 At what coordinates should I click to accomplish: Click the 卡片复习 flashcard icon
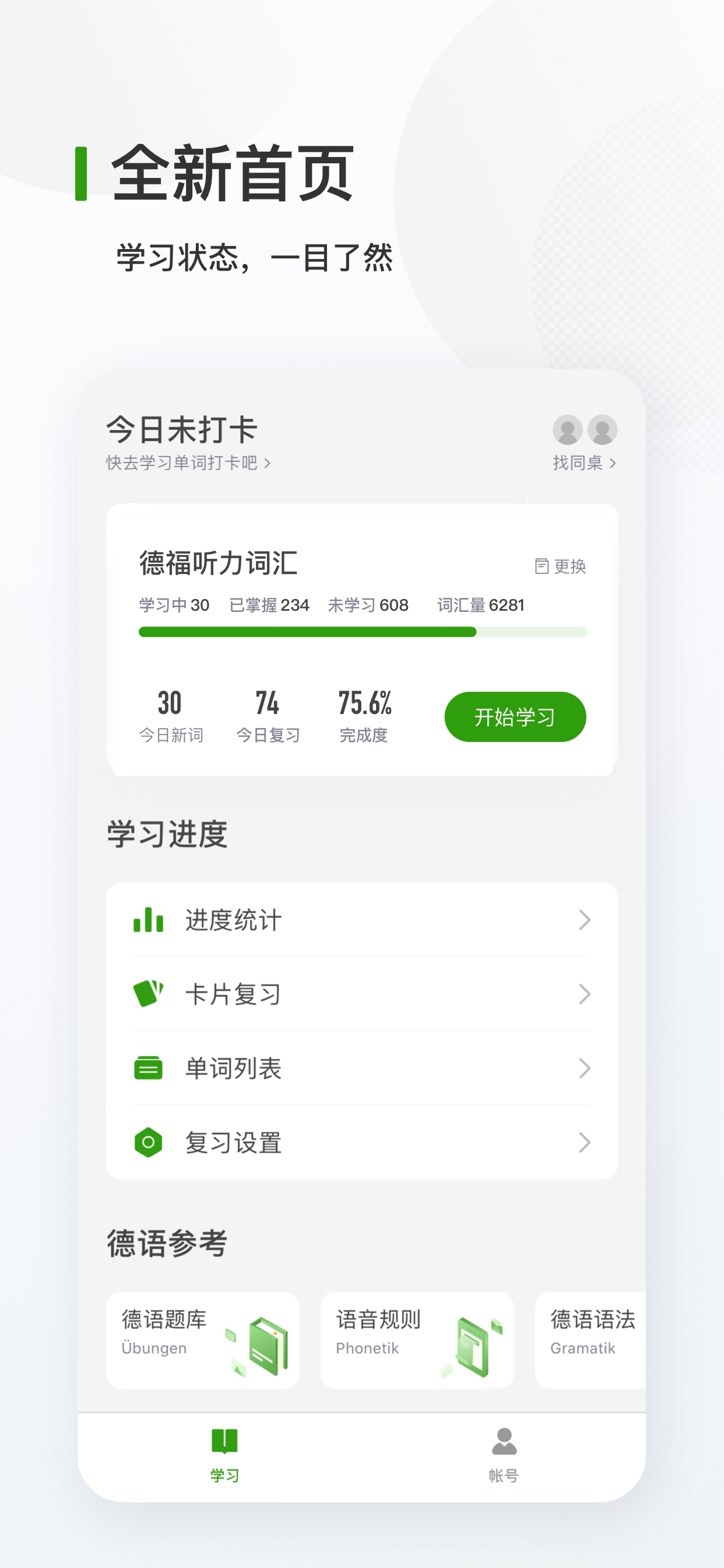tap(148, 994)
